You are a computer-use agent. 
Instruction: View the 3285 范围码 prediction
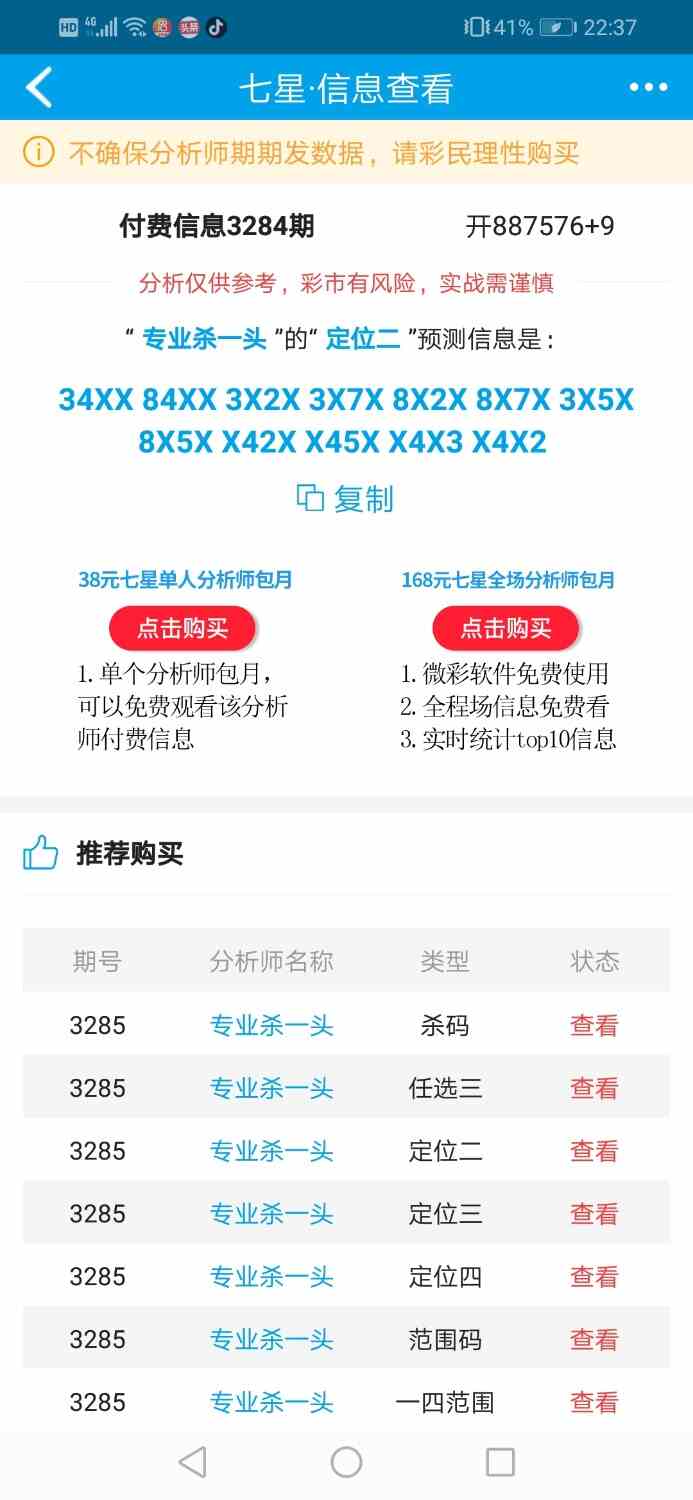tap(594, 1340)
